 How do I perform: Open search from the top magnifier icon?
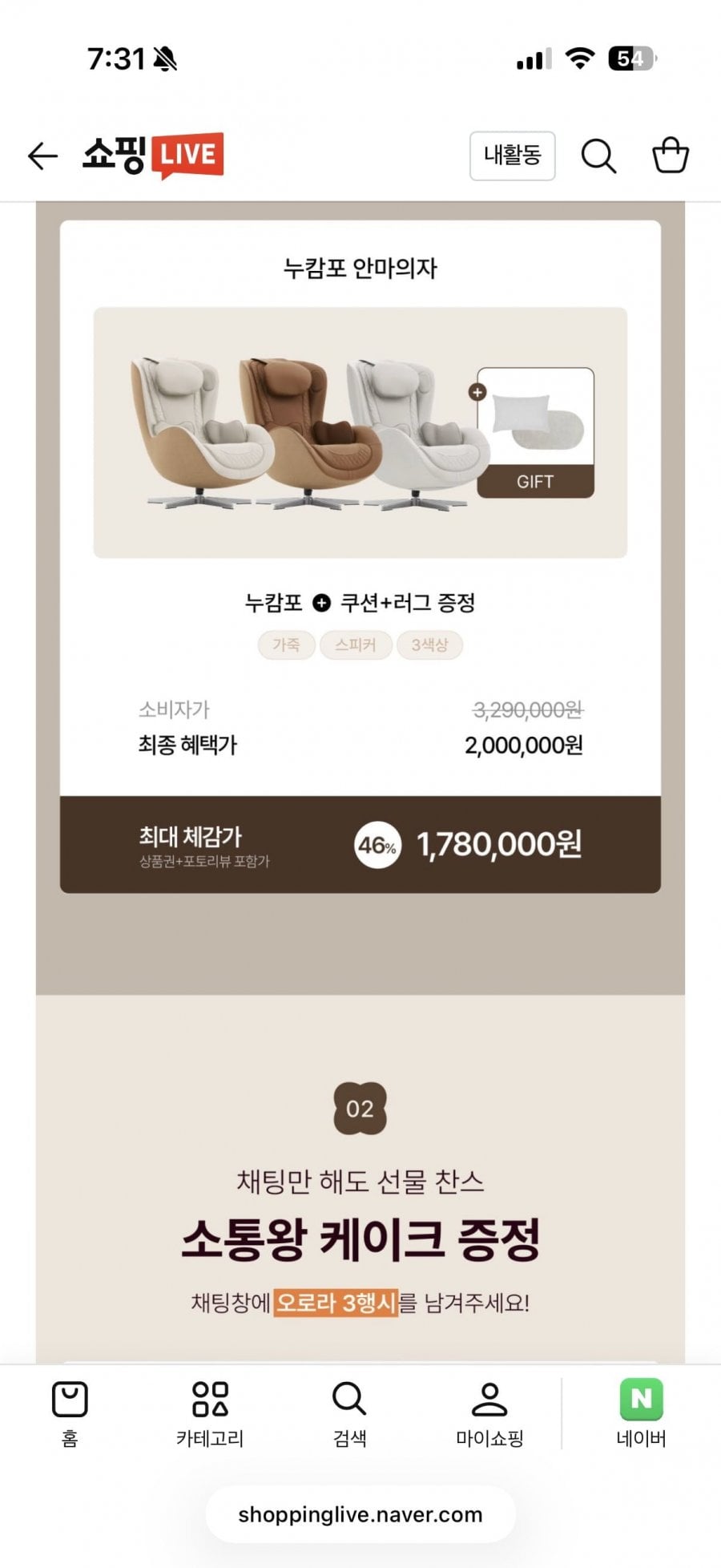pyautogui.click(x=598, y=156)
